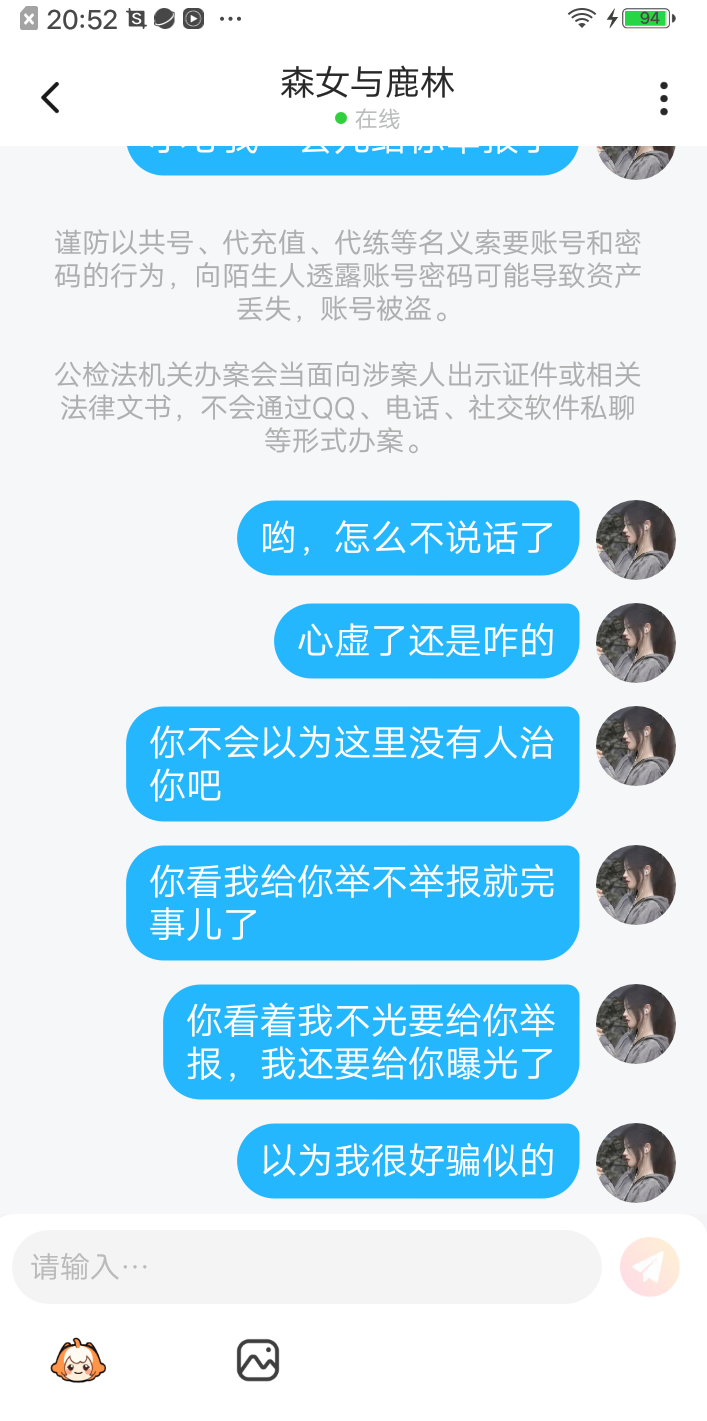Viewport: 707px width, 1421px height.
Task: View profile from avatar next to 心虚了还是咋的
Action: coord(635,643)
